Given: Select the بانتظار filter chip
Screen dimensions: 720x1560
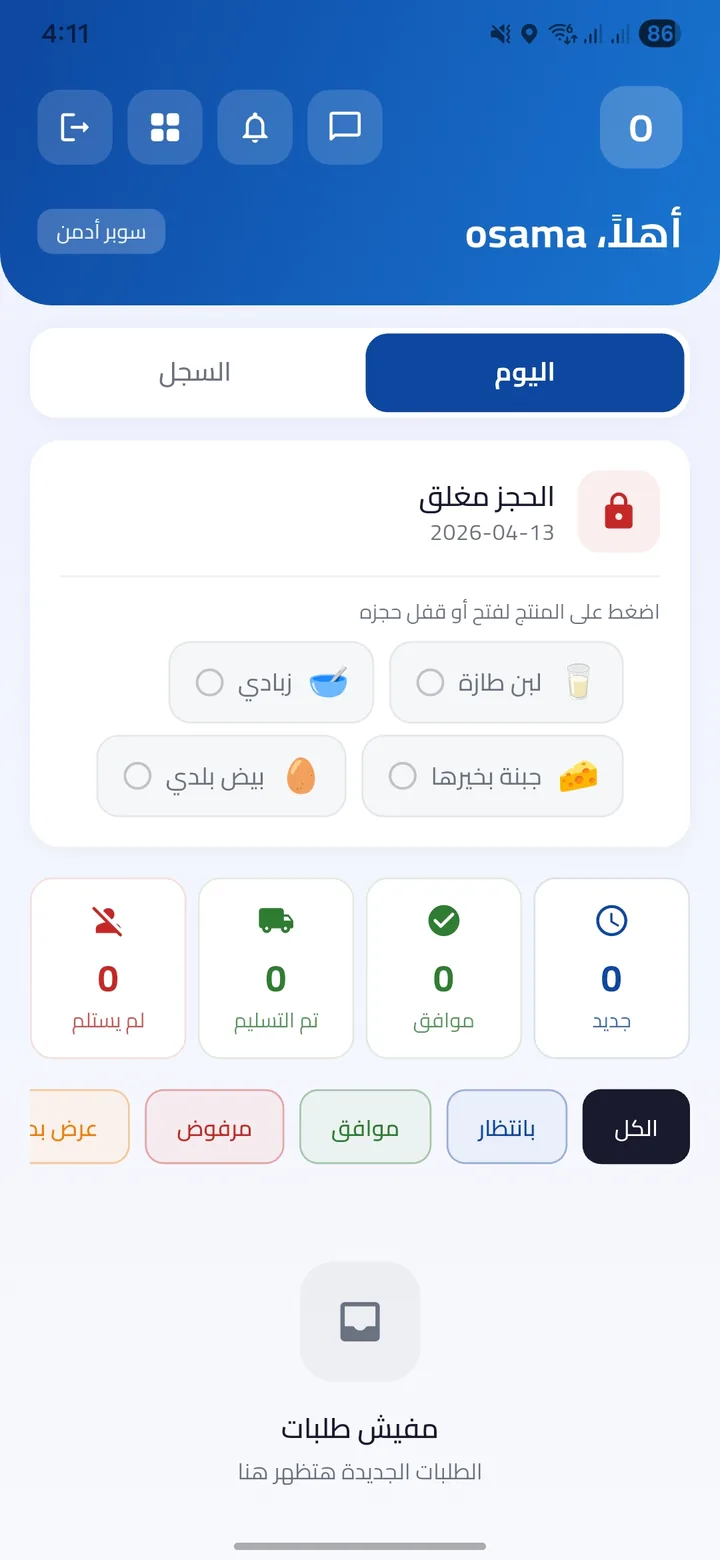Looking at the screenshot, I should 506,1126.
